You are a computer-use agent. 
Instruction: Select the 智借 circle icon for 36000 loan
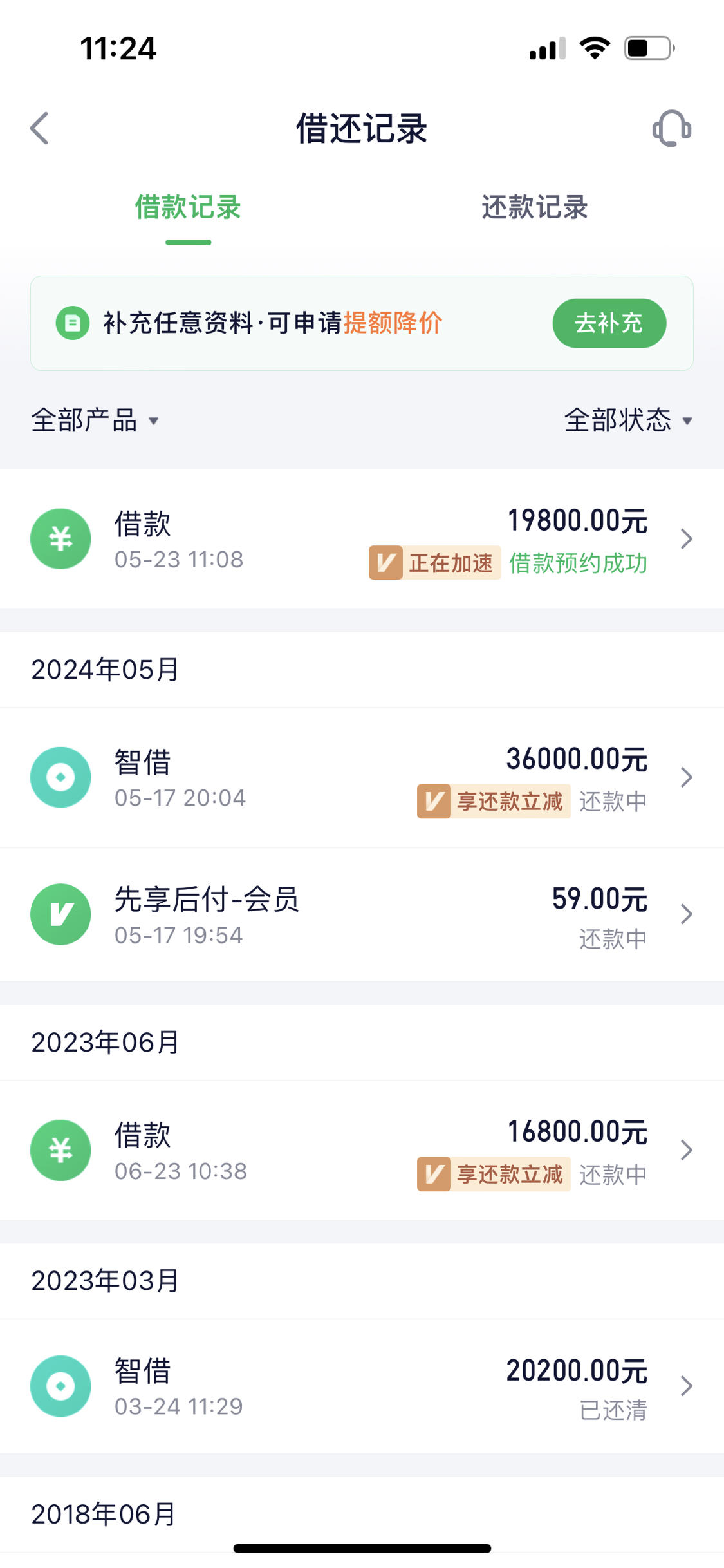60,777
